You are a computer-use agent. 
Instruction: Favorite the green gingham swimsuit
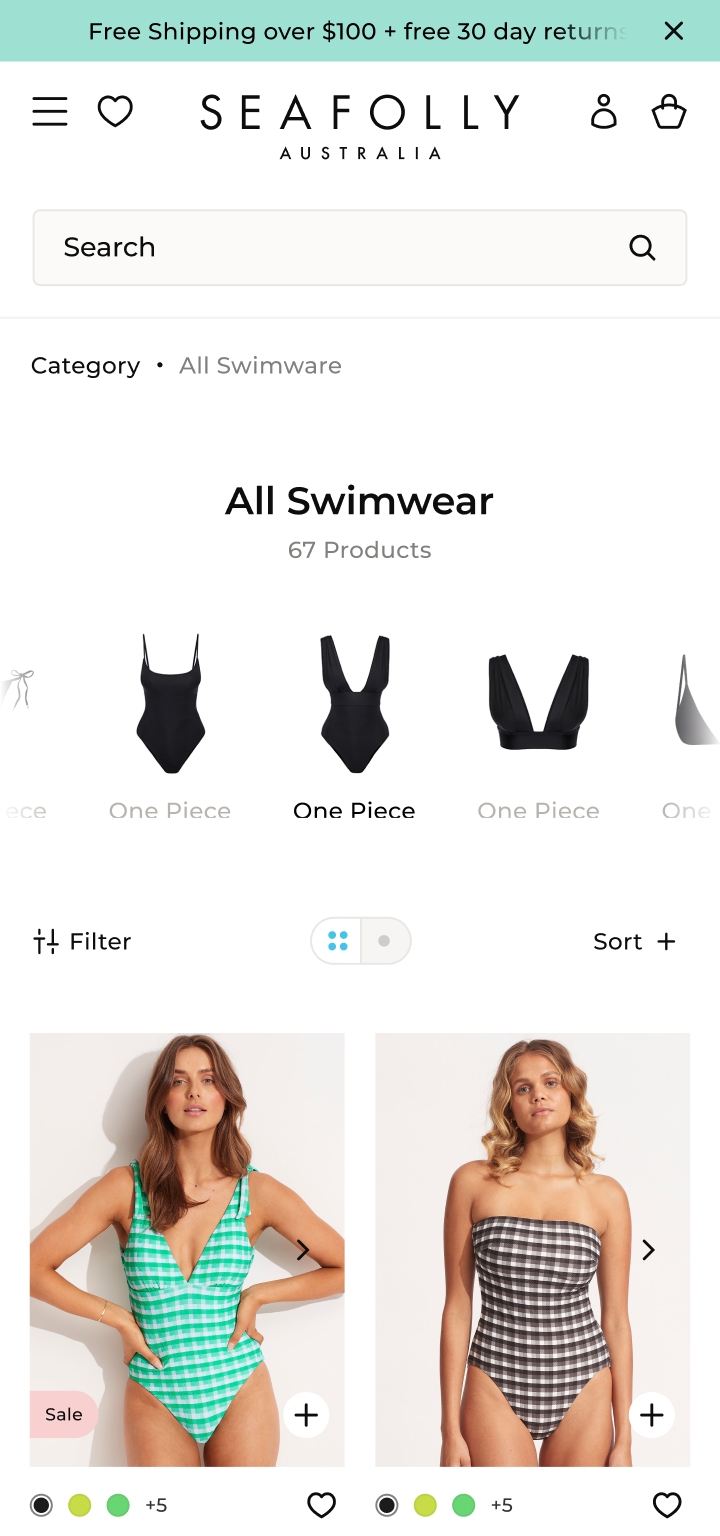point(321,1505)
